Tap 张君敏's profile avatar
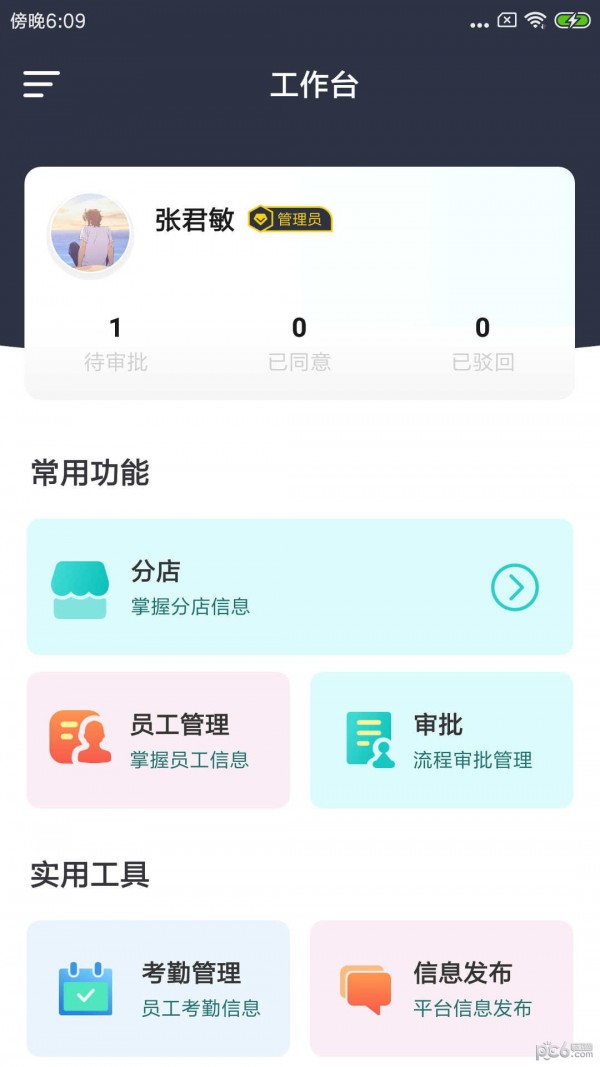600x1067 pixels. pyautogui.click(x=91, y=234)
